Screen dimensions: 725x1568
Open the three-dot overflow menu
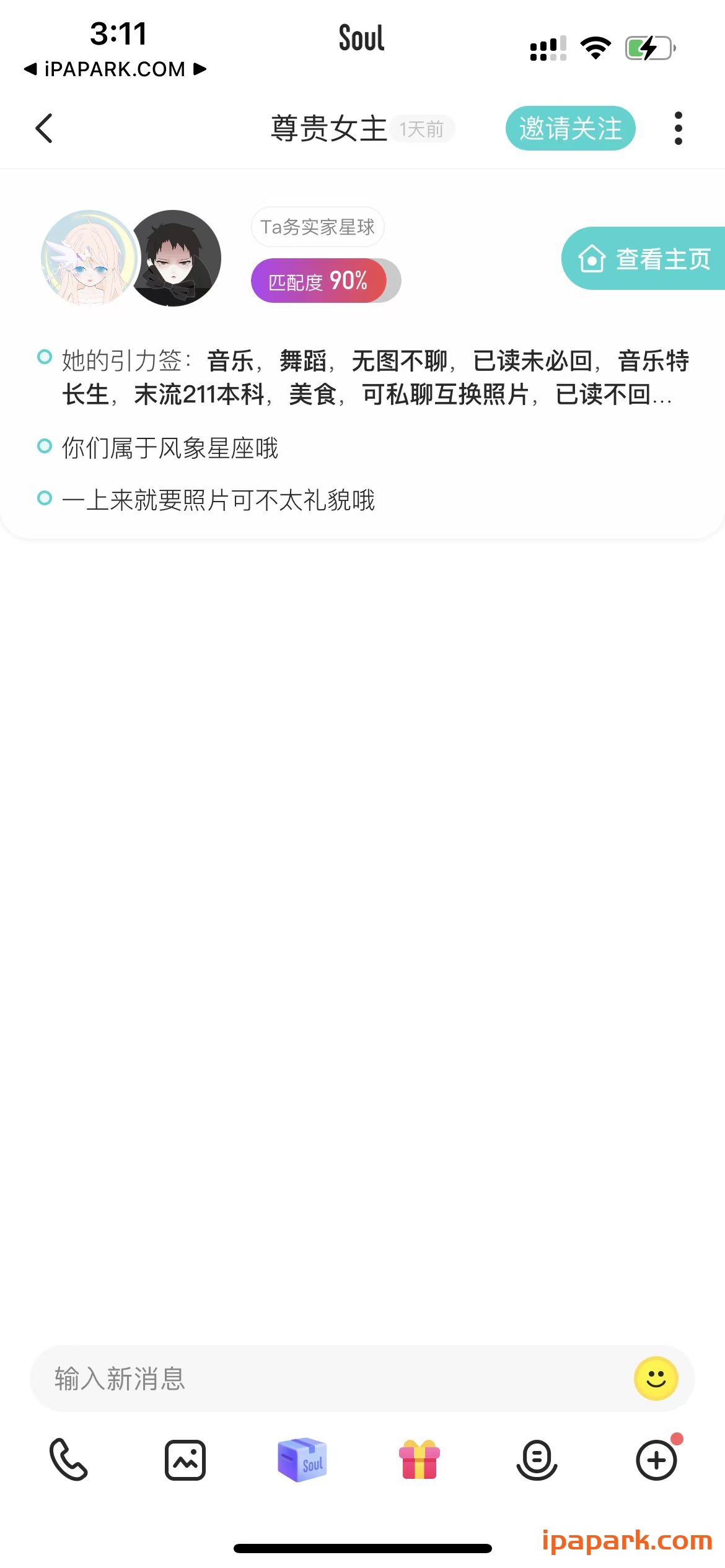(679, 129)
